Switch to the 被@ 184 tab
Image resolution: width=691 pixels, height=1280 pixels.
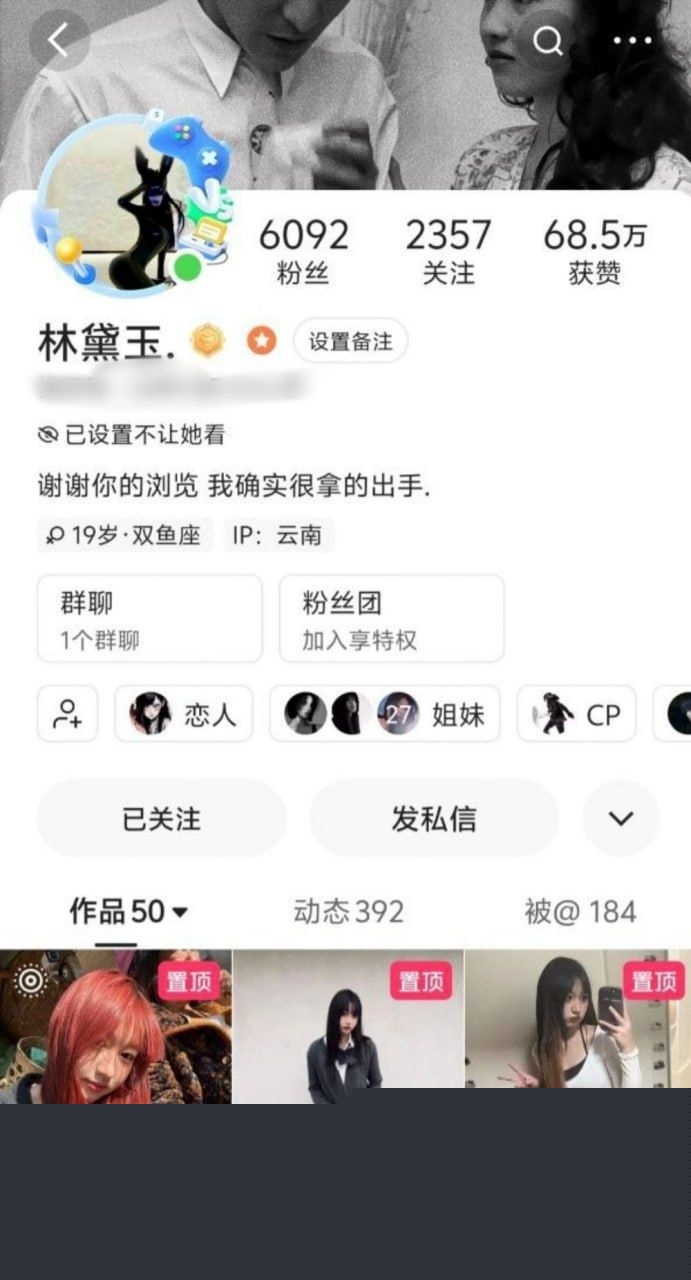[x=580, y=911]
